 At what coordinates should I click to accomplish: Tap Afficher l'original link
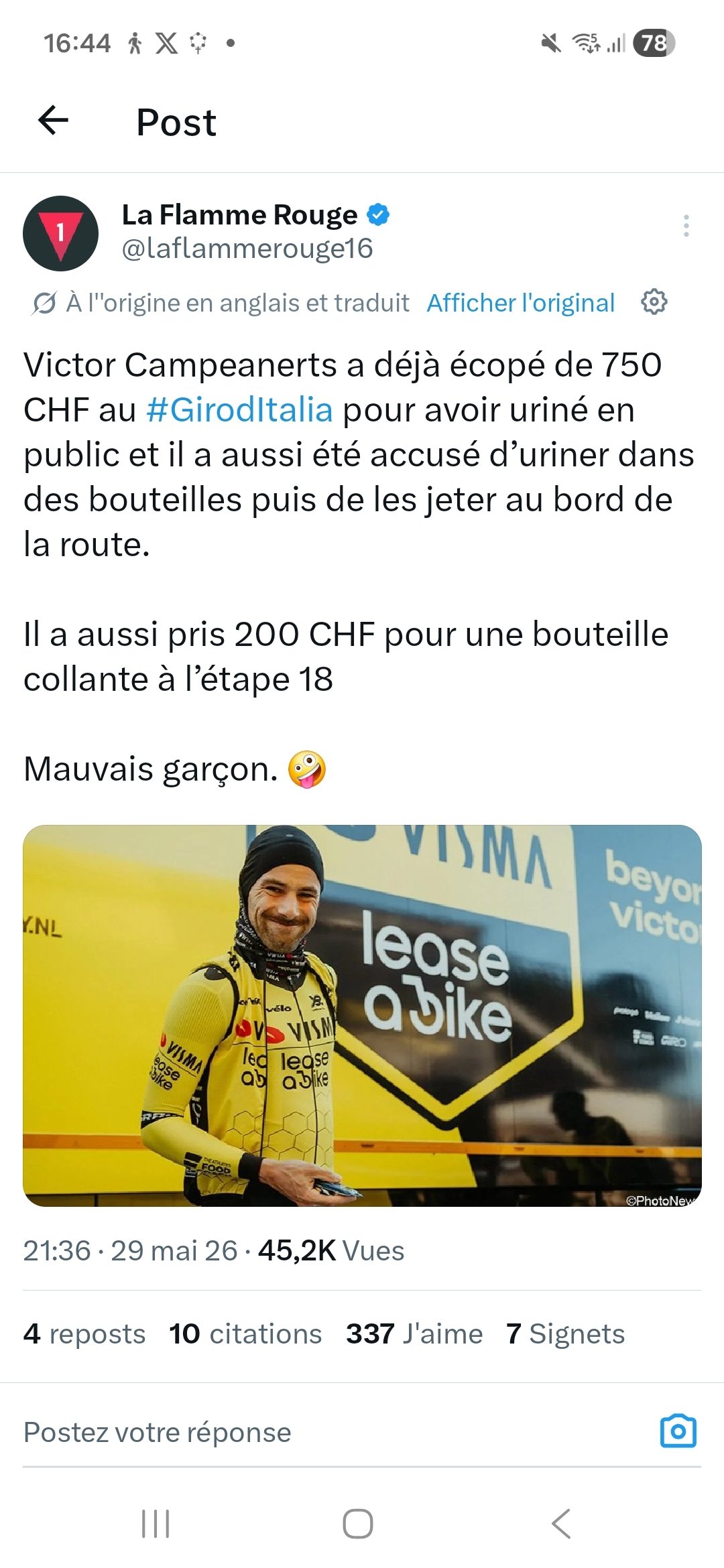(521, 303)
